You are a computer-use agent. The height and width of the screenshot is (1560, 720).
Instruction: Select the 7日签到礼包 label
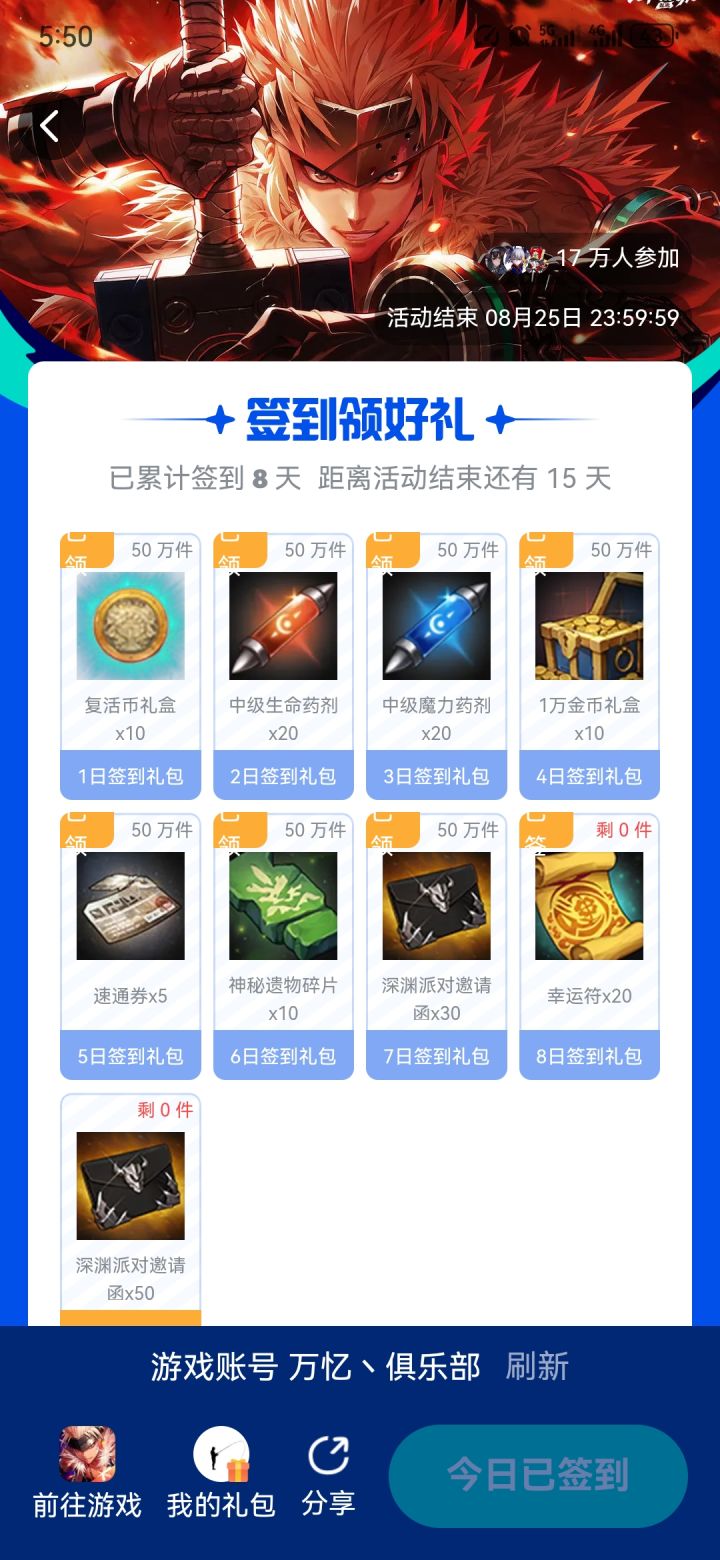[x=436, y=1055]
